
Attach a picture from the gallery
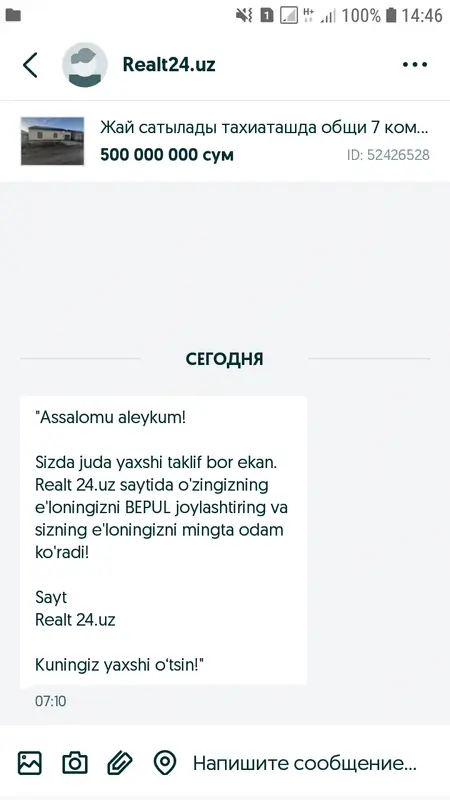(30, 763)
